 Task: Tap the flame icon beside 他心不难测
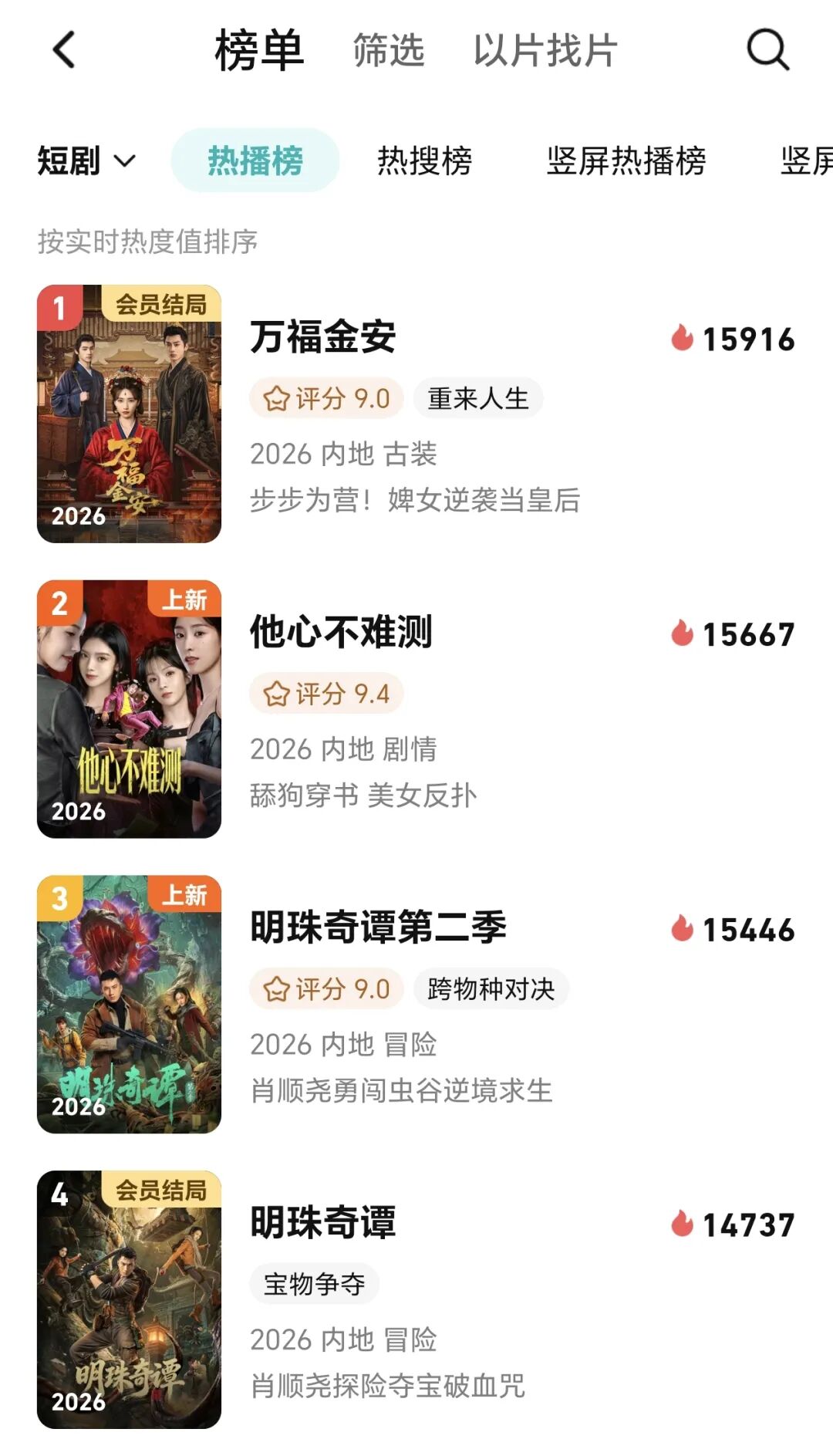pos(682,635)
